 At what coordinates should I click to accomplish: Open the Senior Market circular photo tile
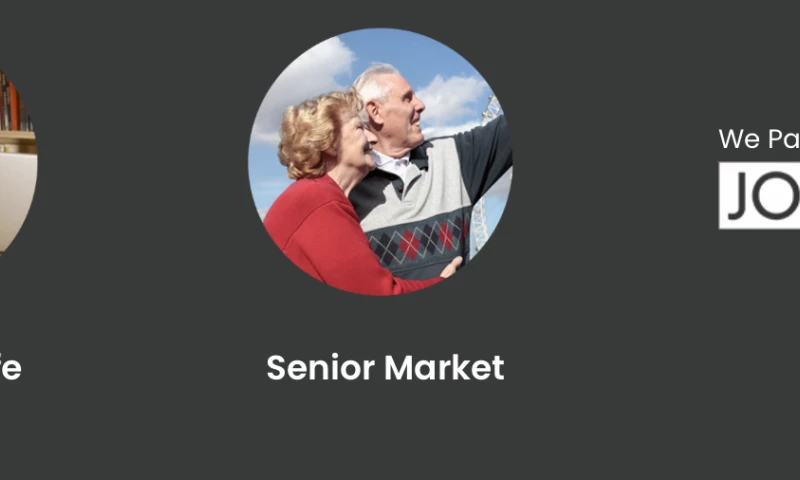tap(380, 162)
